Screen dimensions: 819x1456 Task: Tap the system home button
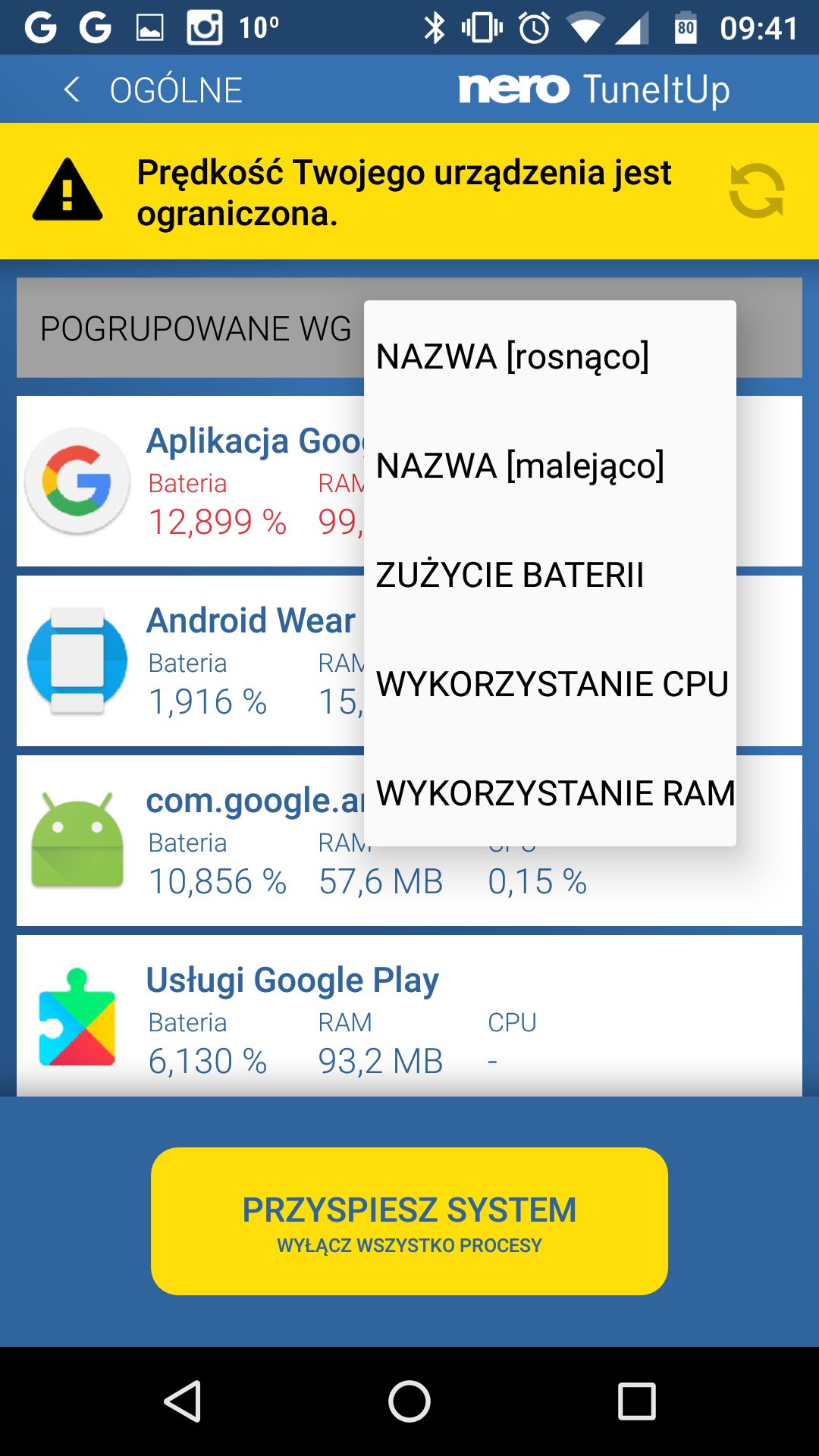(x=409, y=1401)
